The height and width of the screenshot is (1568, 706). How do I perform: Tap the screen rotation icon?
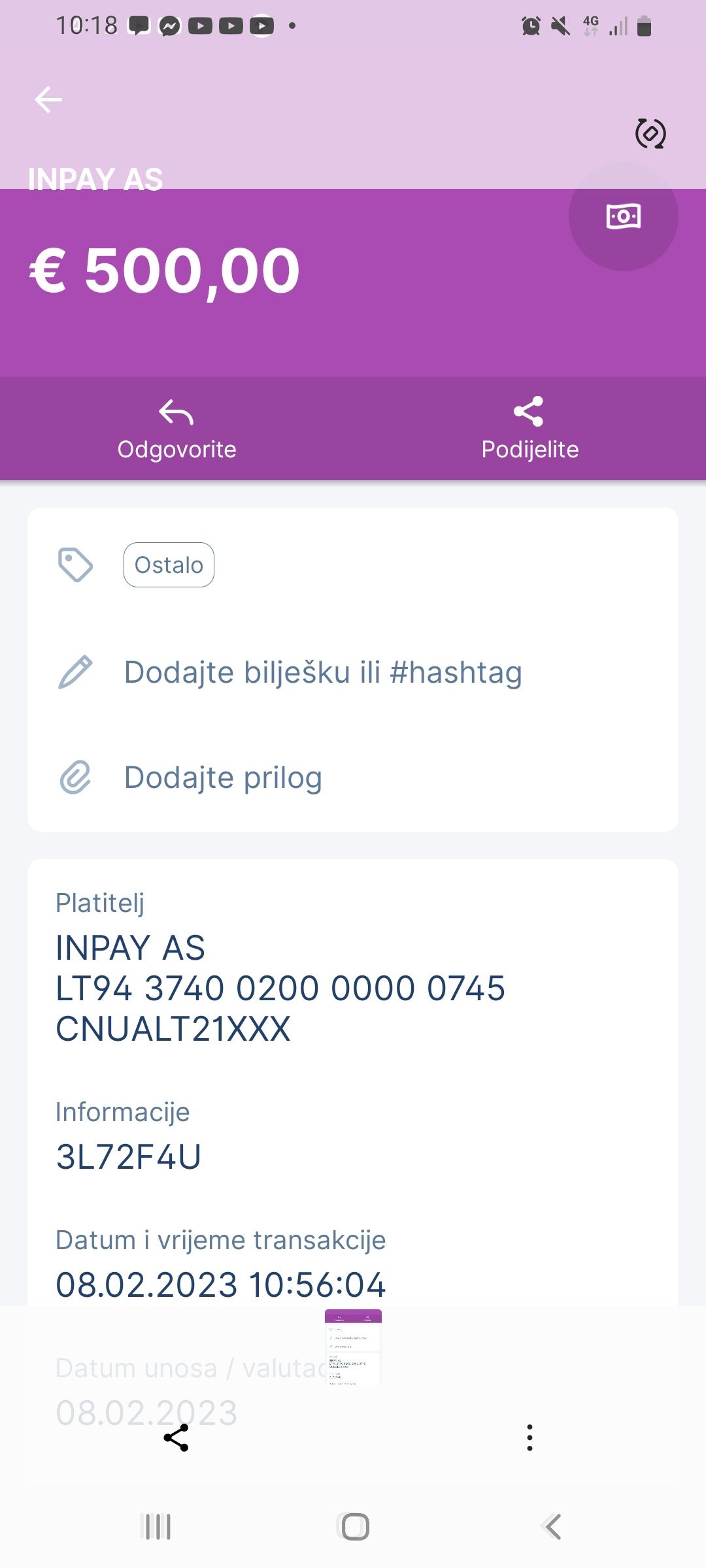click(x=650, y=134)
